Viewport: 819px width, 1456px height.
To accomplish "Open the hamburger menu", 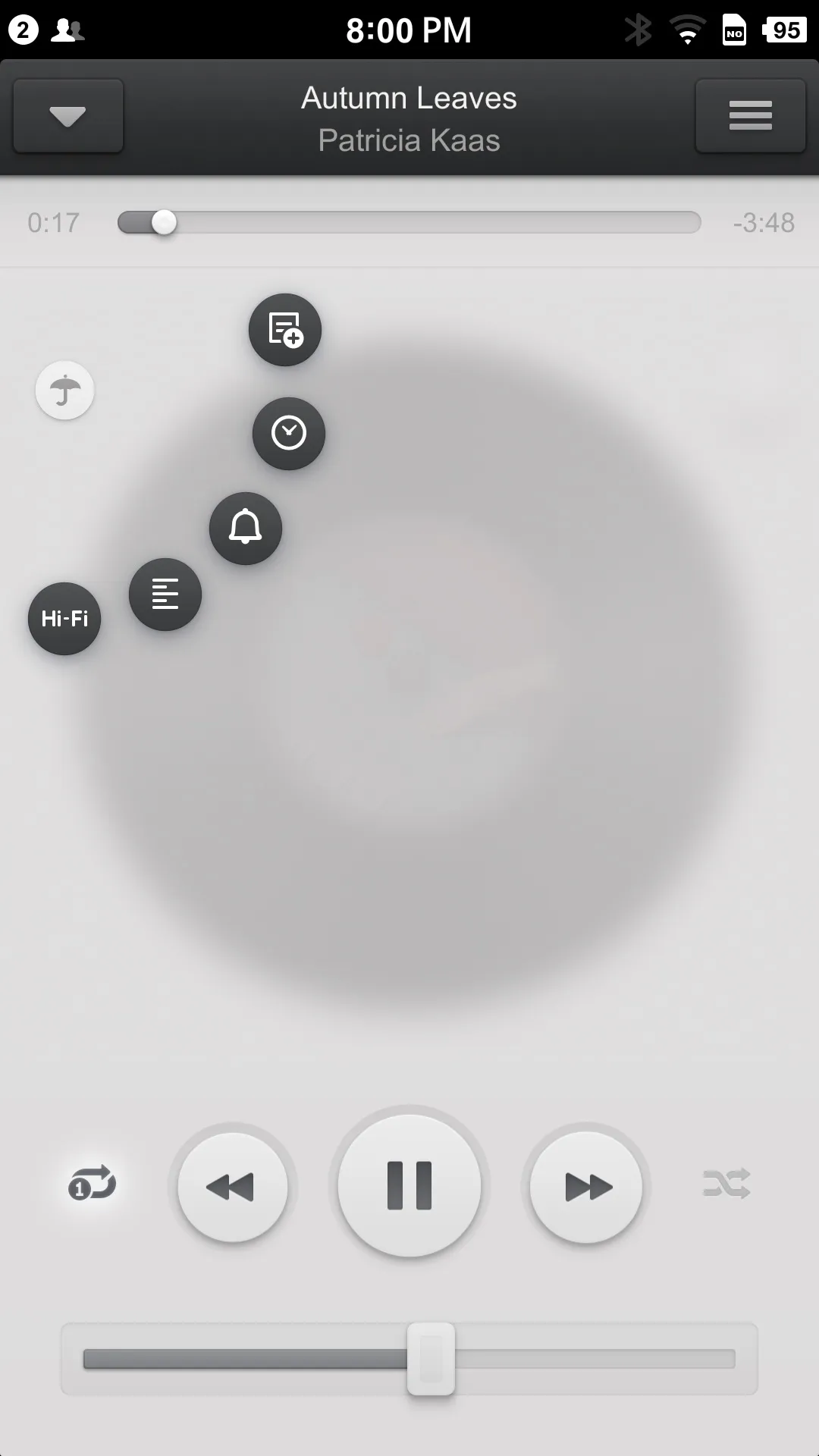I will pos(750,116).
